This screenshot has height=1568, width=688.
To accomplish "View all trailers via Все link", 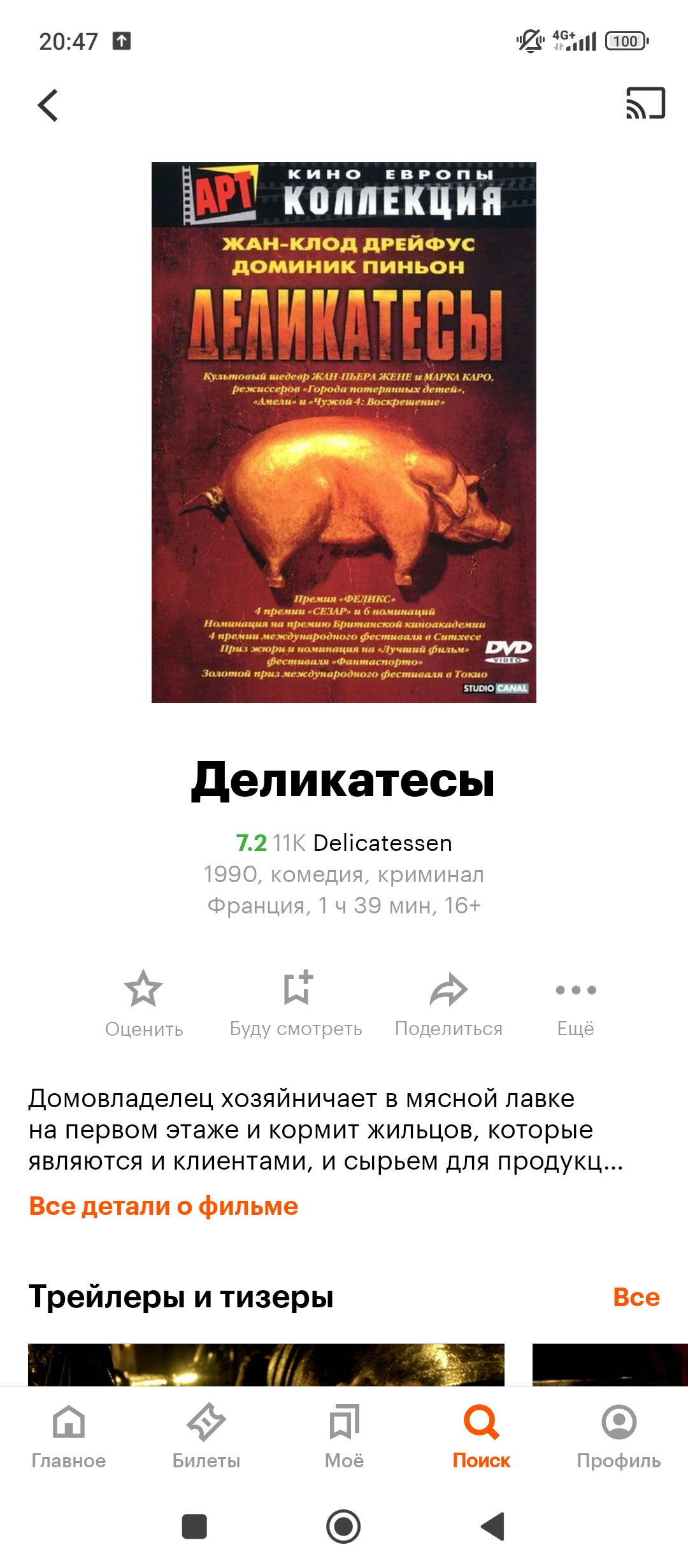I will click(636, 1296).
